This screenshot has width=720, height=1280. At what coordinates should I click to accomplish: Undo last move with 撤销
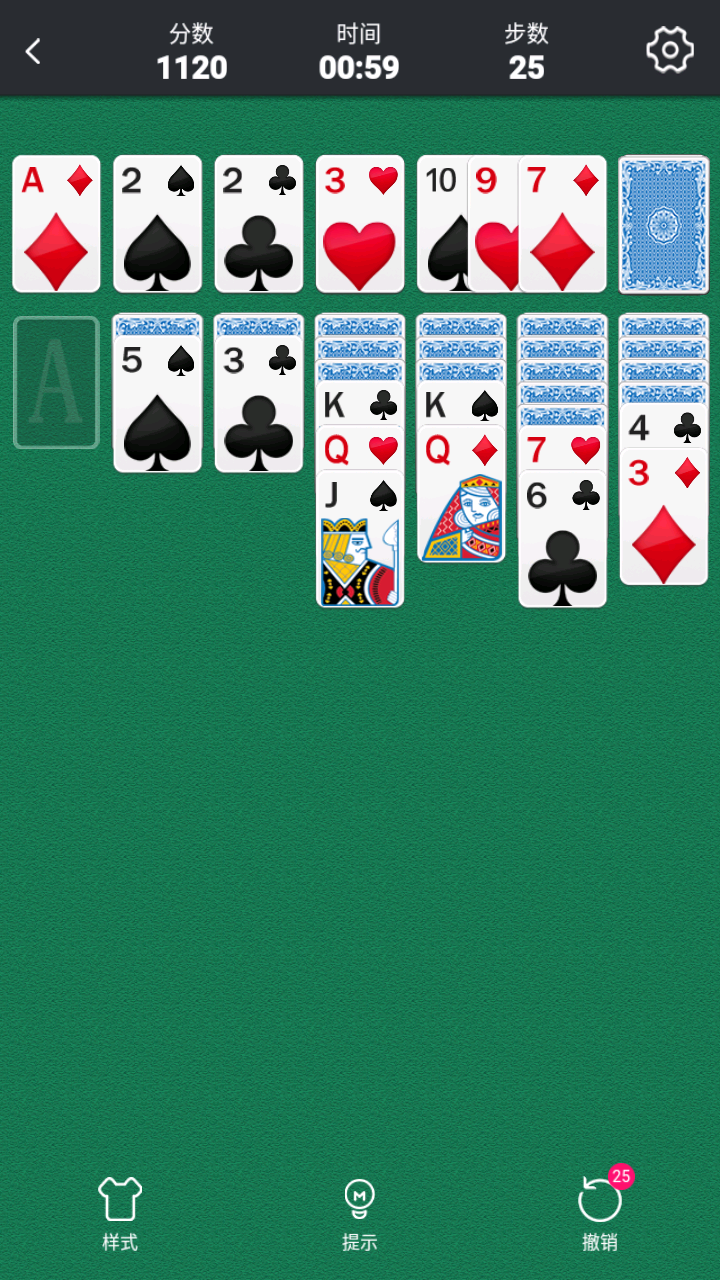[600, 1213]
